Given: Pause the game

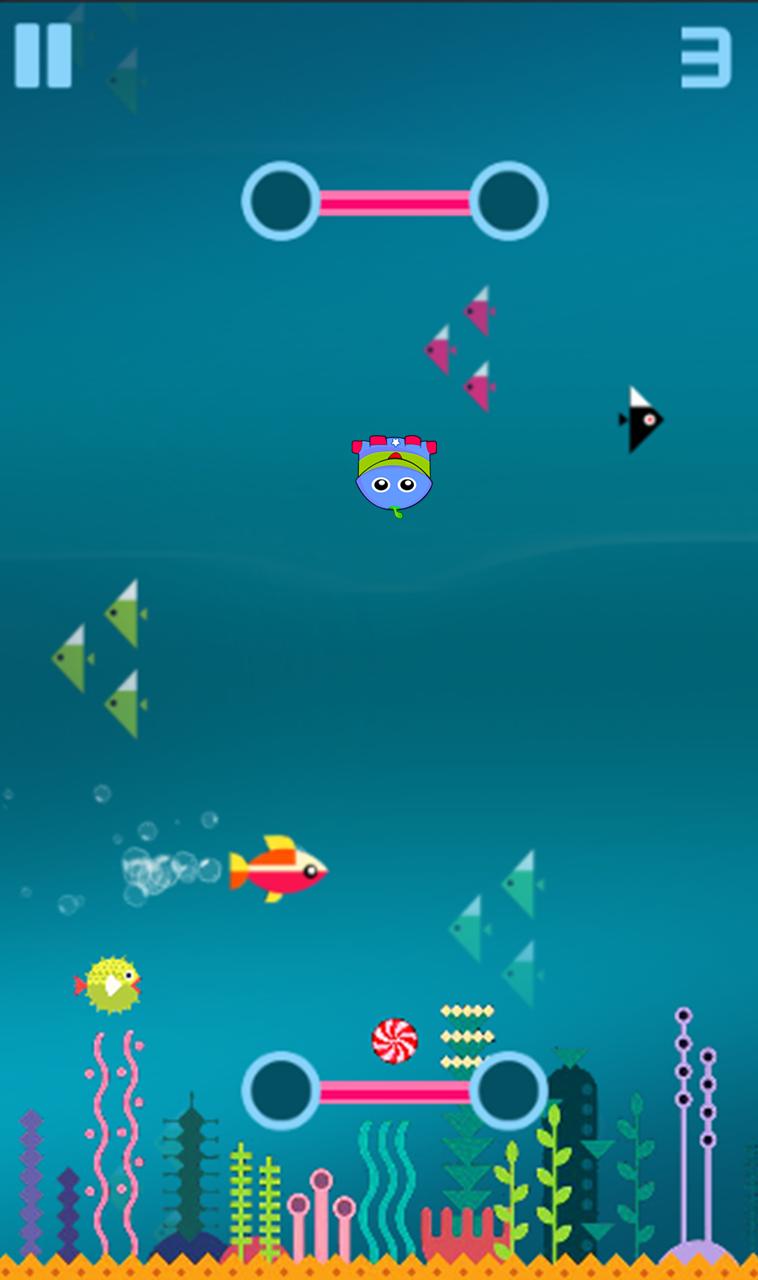Looking at the screenshot, I should click(x=43, y=55).
